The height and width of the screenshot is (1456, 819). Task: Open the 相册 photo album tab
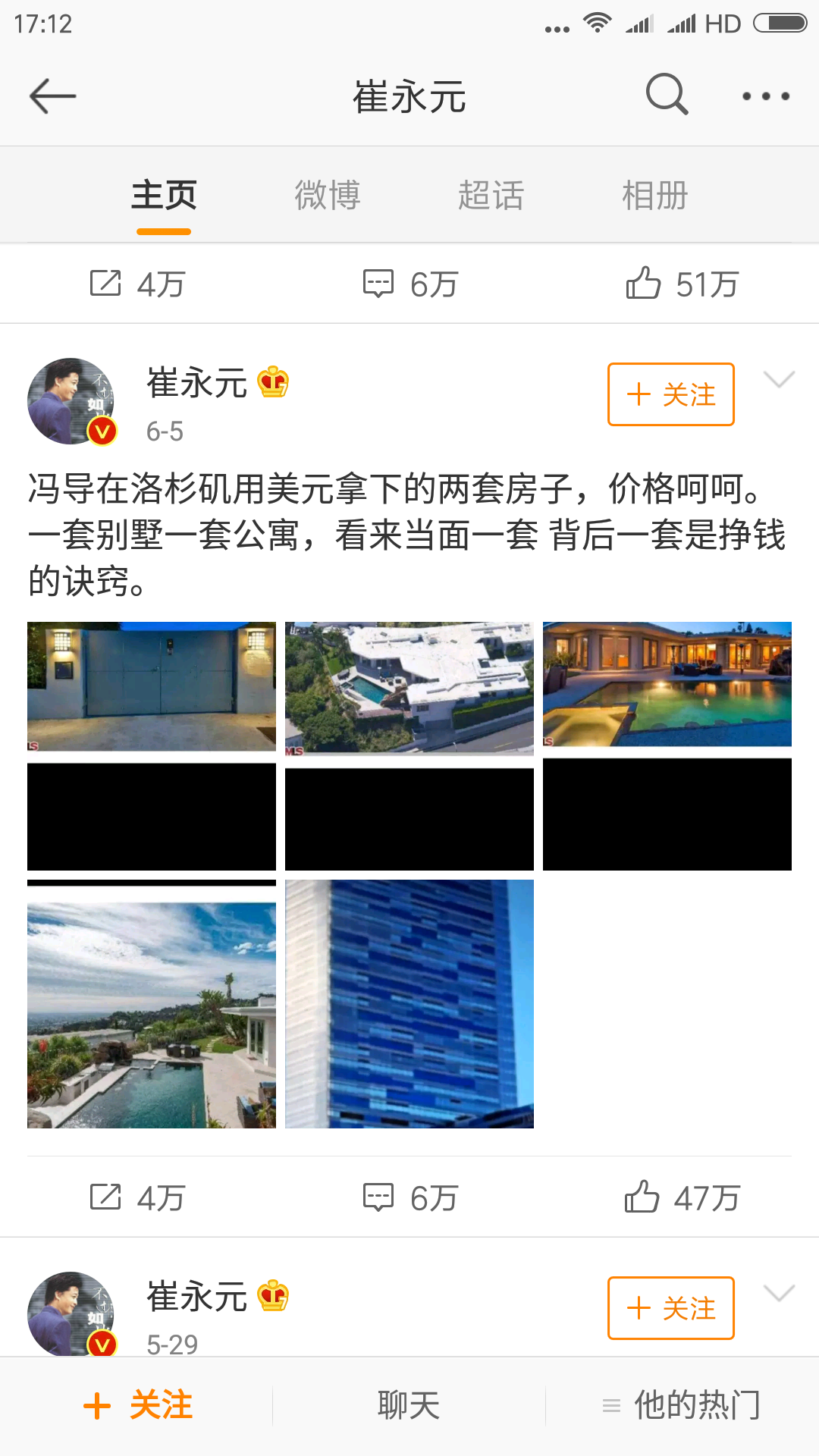654,194
